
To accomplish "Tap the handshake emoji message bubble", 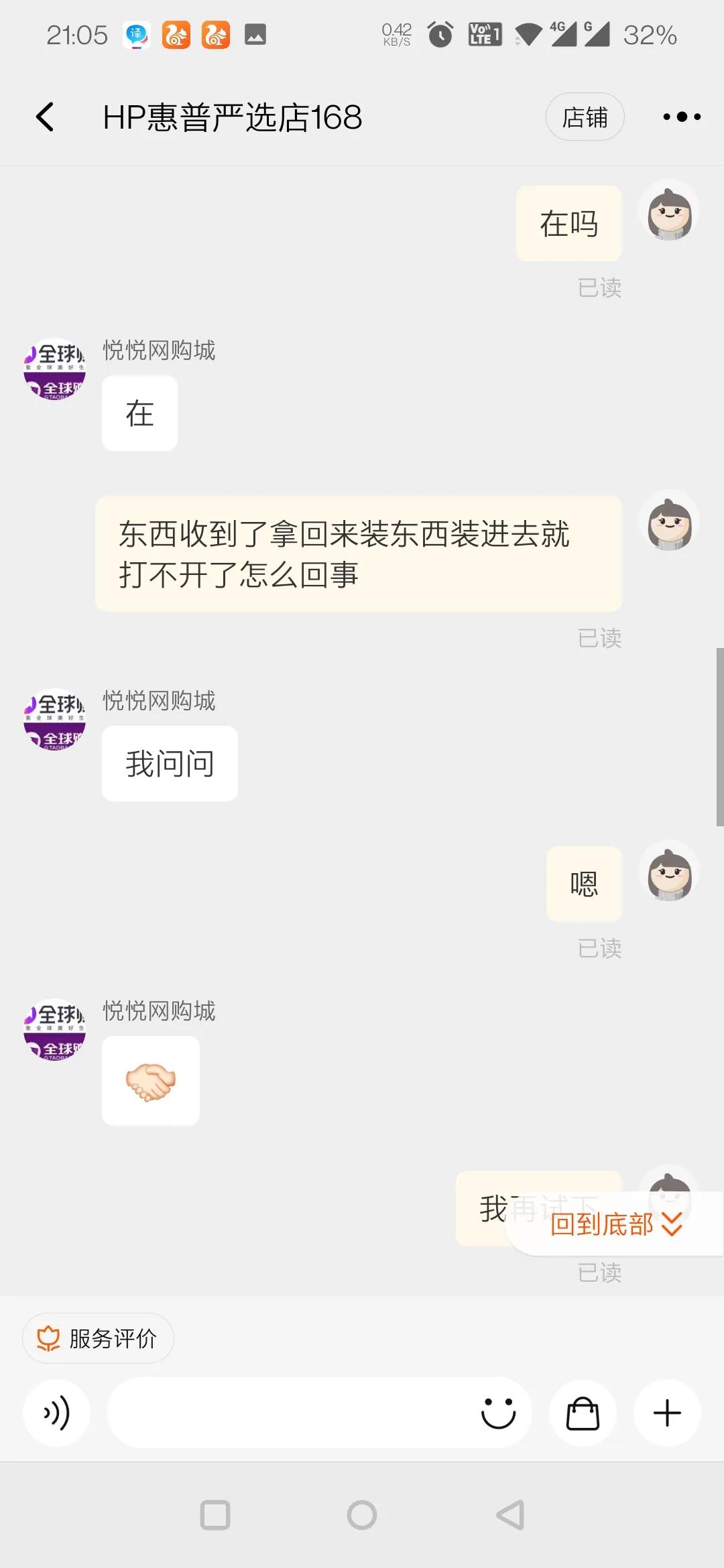I will (150, 1082).
